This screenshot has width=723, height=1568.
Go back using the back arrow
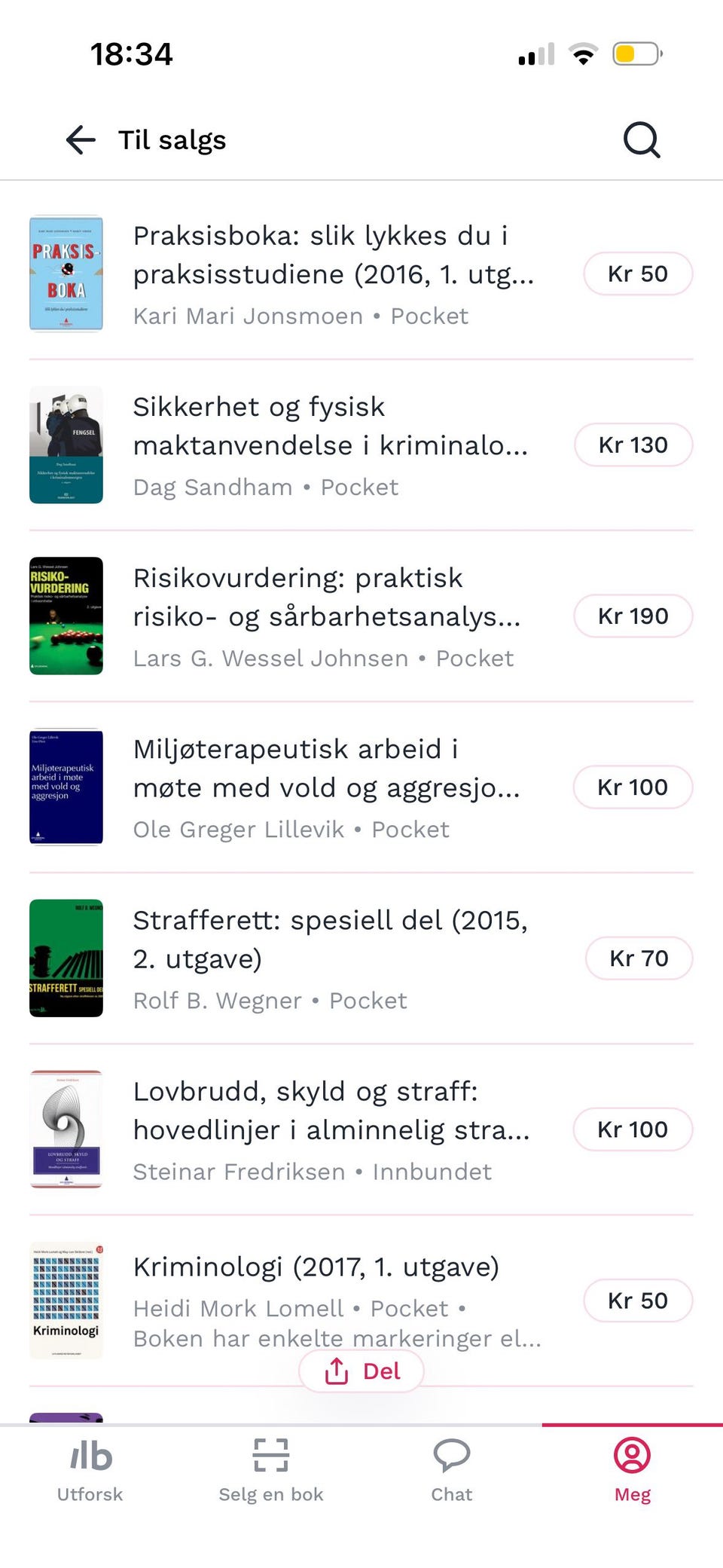pos(80,139)
